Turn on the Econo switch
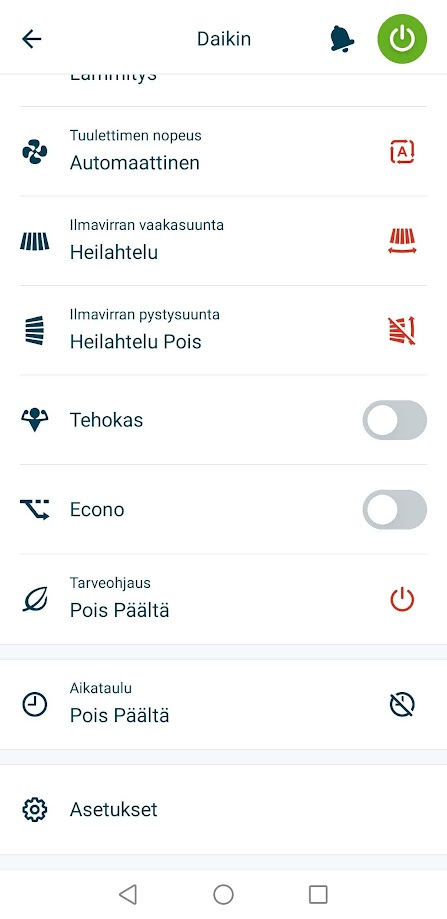447x919 pixels. tap(394, 509)
